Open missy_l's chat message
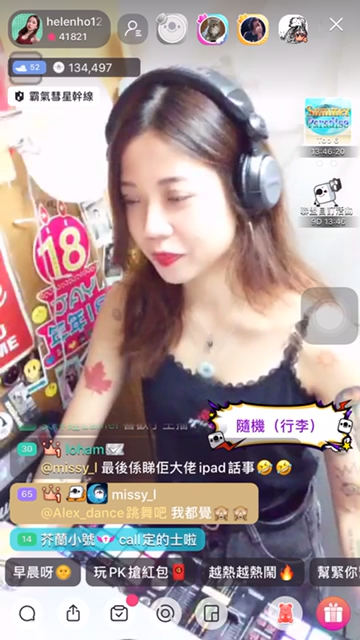This screenshot has width=360, height=640. tap(134, 503)
